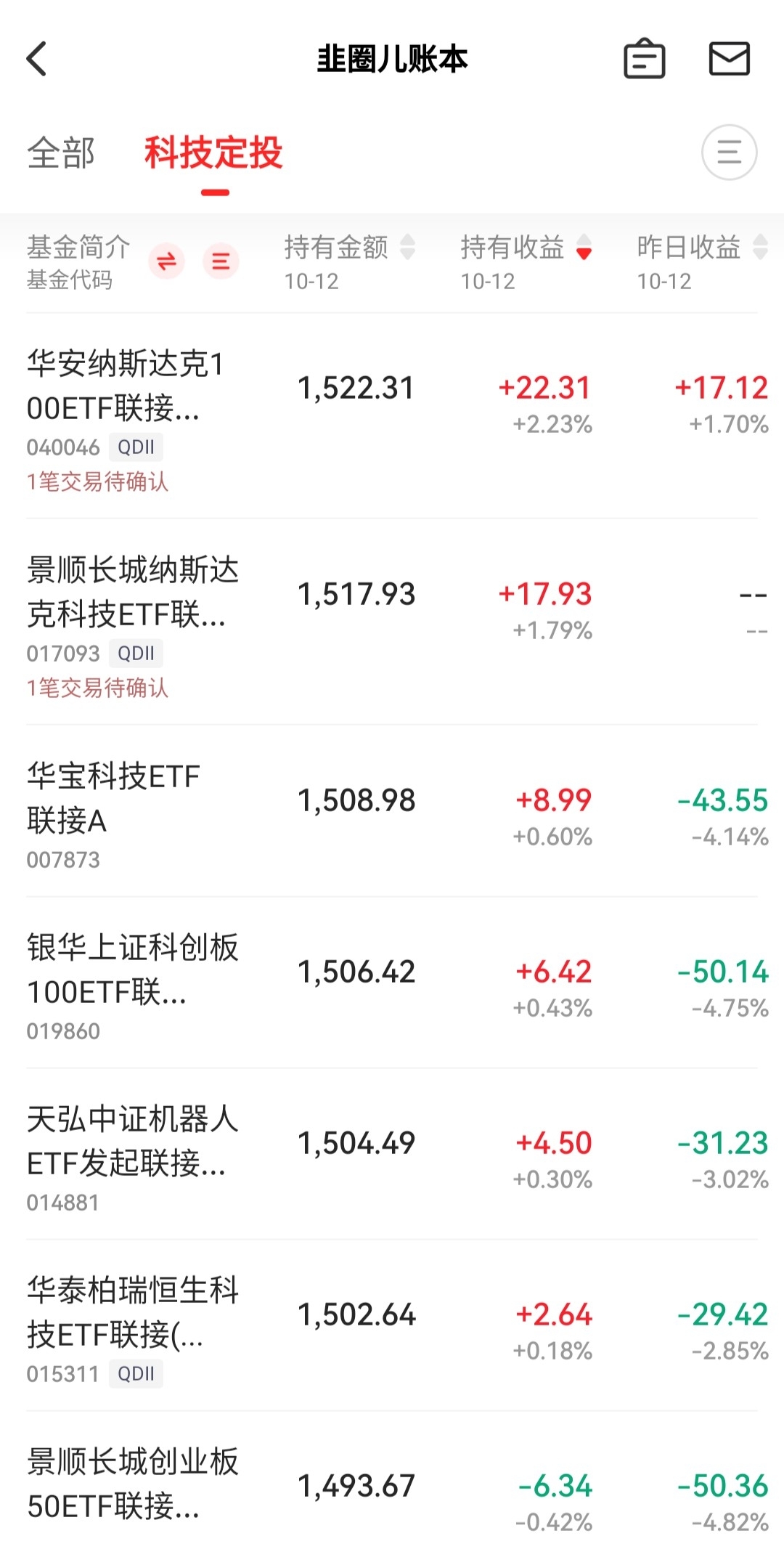Open fund 景顺长城纳斯达克科技ETF联接 017093
Screen dimensions: 784x1565
click(x=392, y=622)
